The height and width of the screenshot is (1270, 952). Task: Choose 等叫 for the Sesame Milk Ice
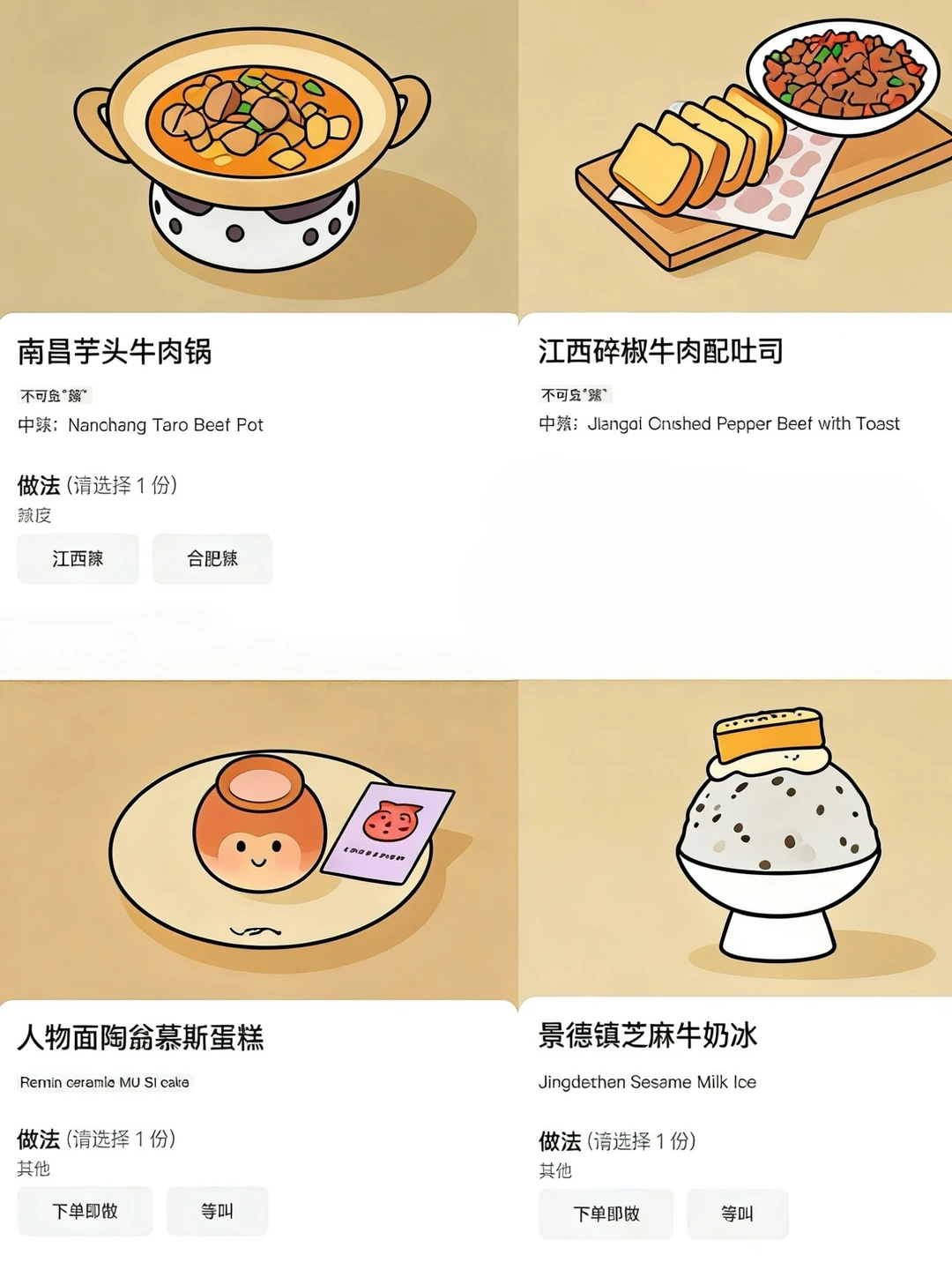[738, 1214]
